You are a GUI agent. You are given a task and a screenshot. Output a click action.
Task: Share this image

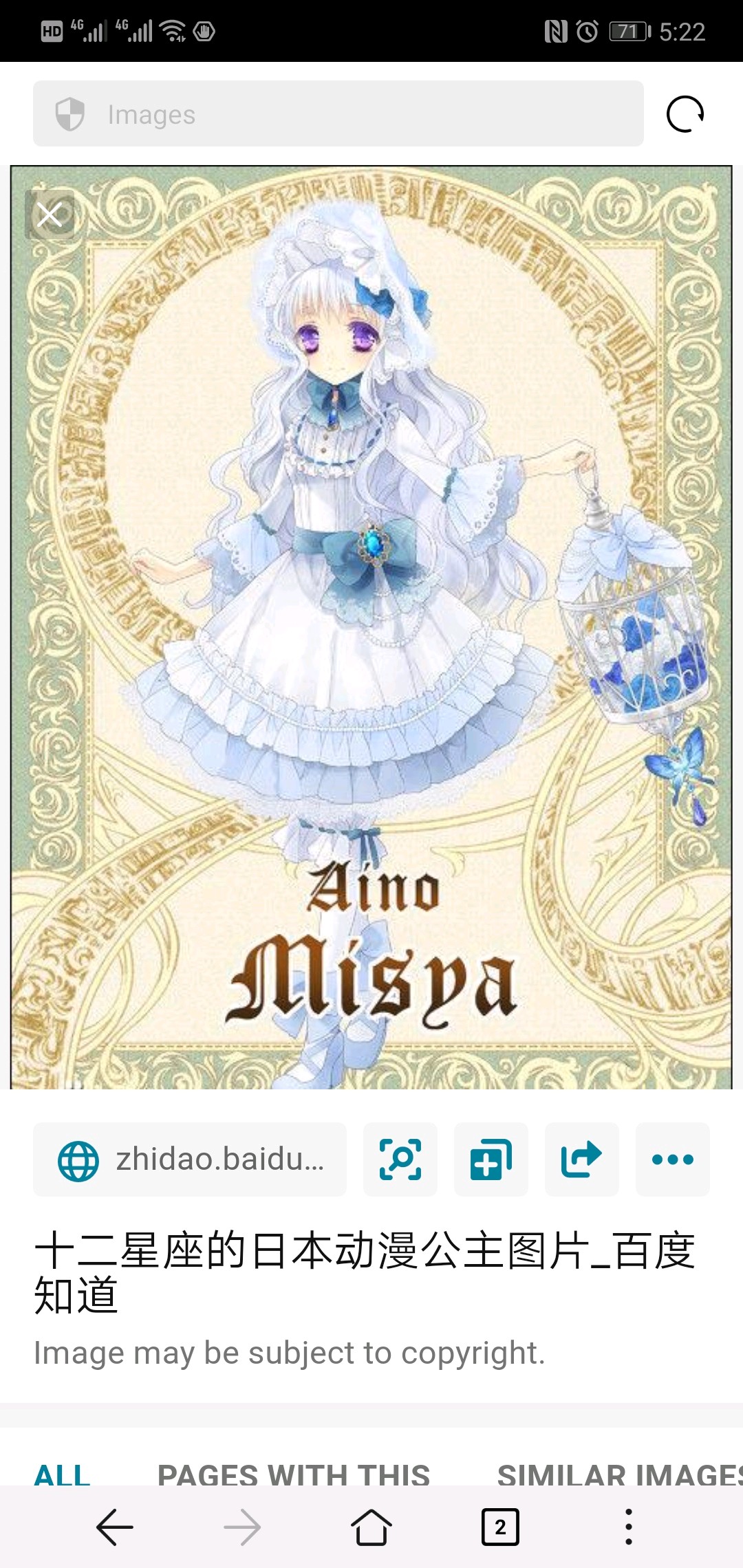582,1159
